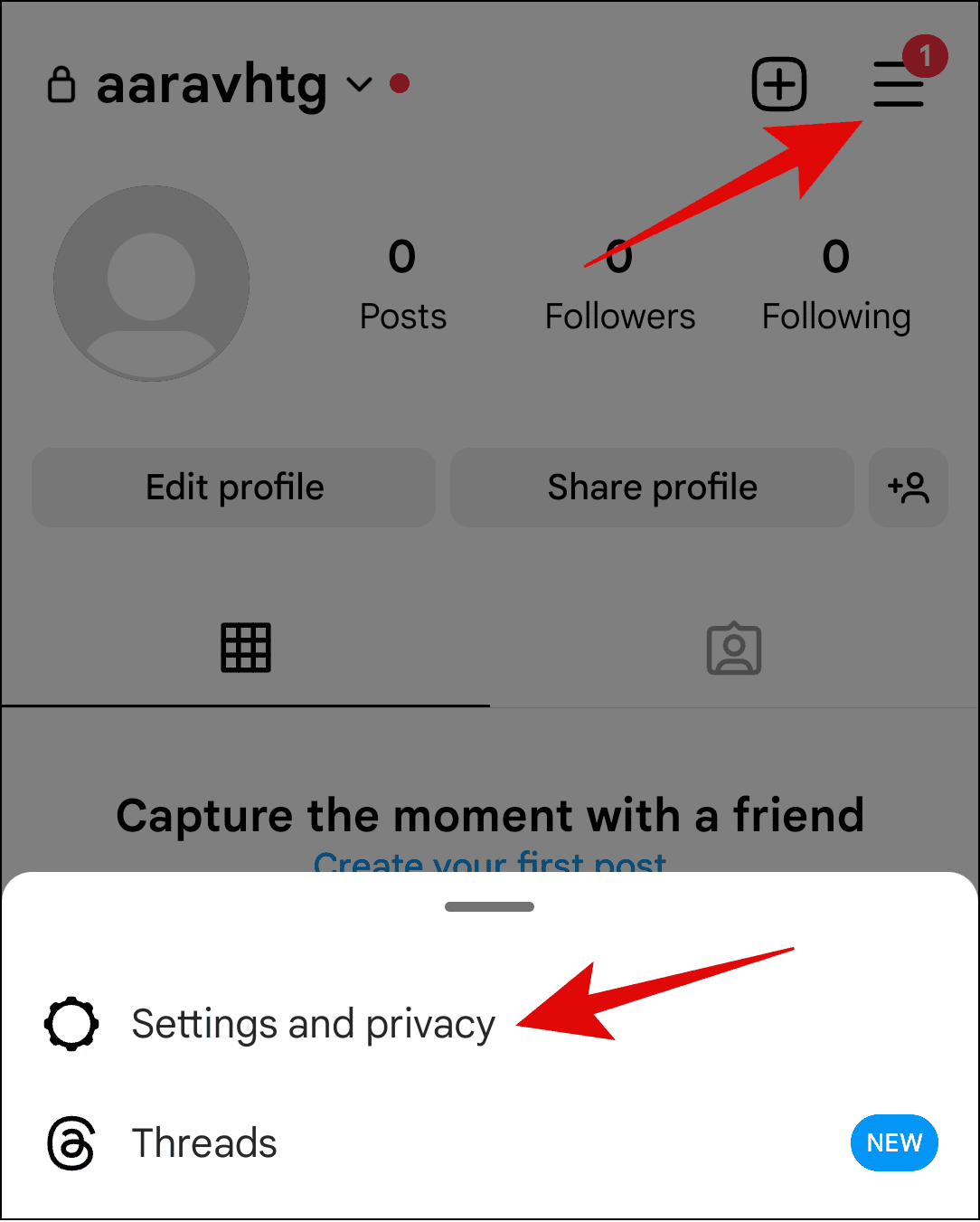Open Threads from the menu
Viewport: 980px width, 1222px height.
click(x=204, y=1143)
